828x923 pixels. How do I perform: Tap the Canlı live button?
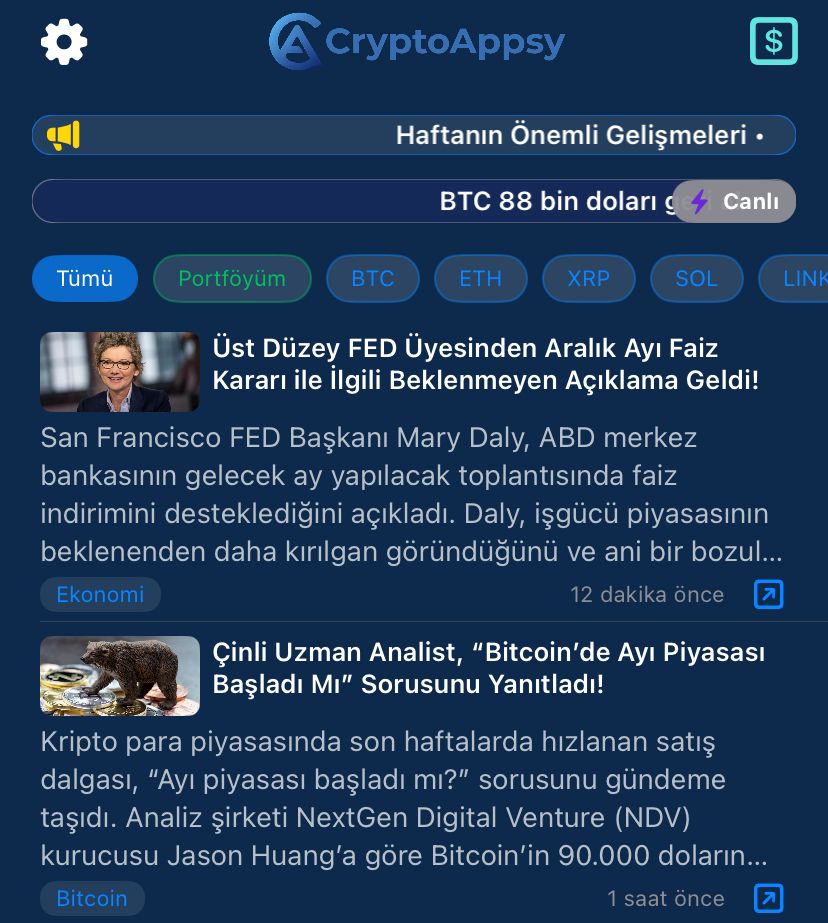(x=735, y=201)
